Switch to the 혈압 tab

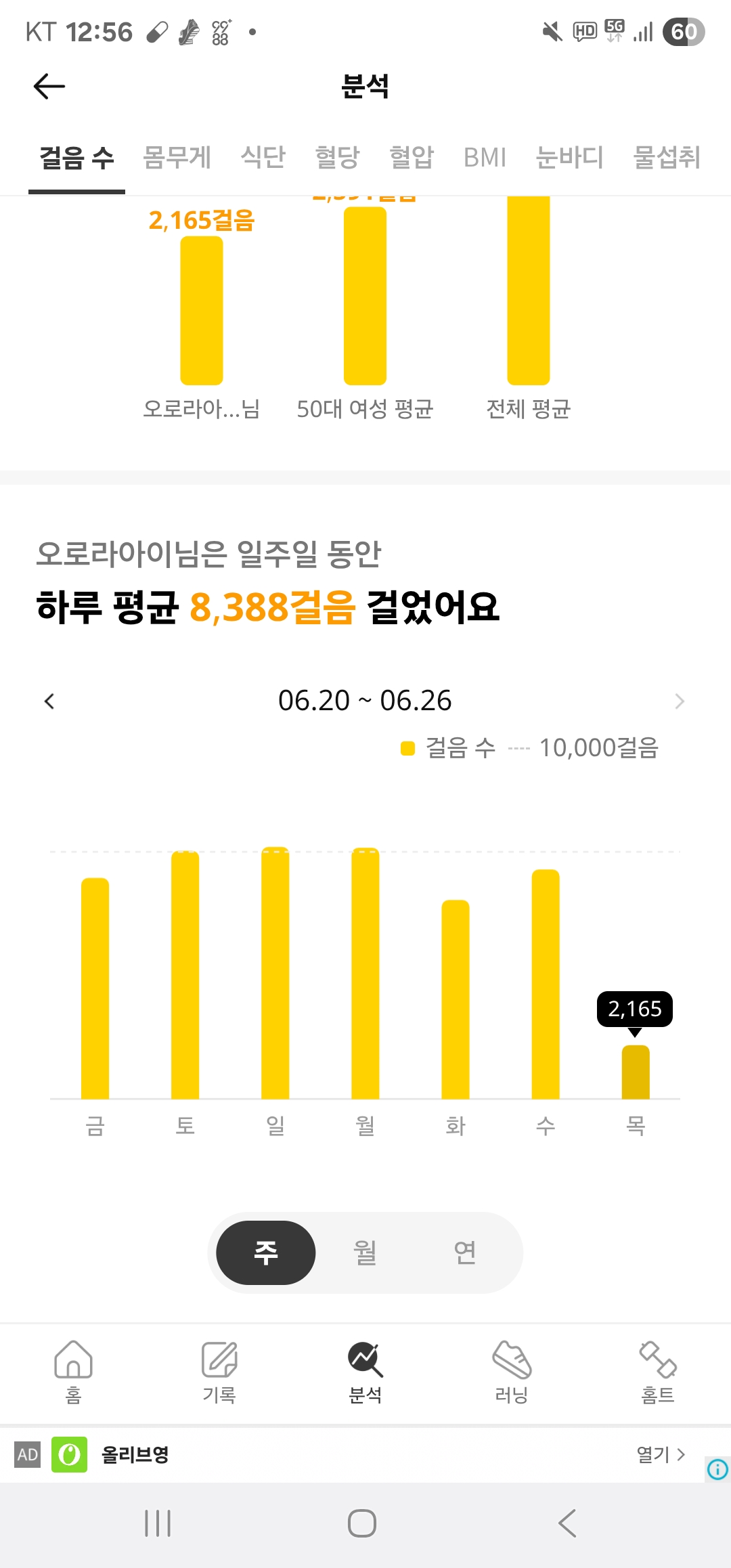point(412,158)
